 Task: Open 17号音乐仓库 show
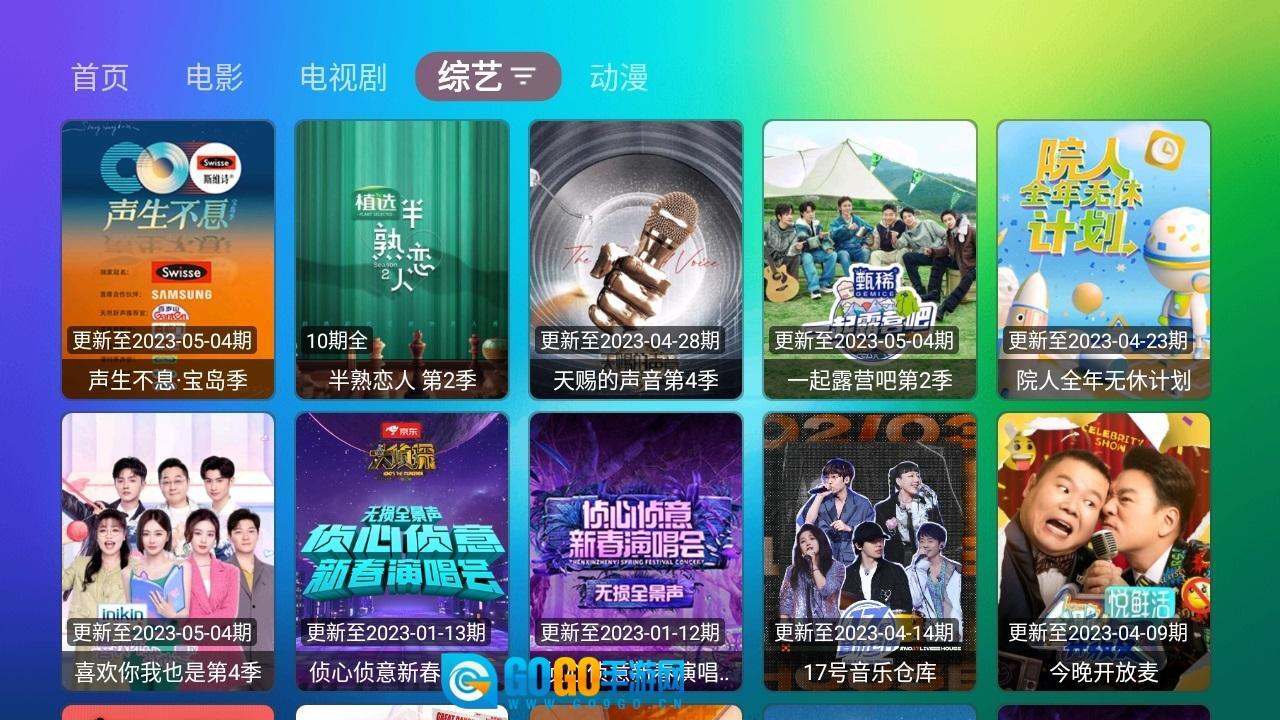click(870, 550)
